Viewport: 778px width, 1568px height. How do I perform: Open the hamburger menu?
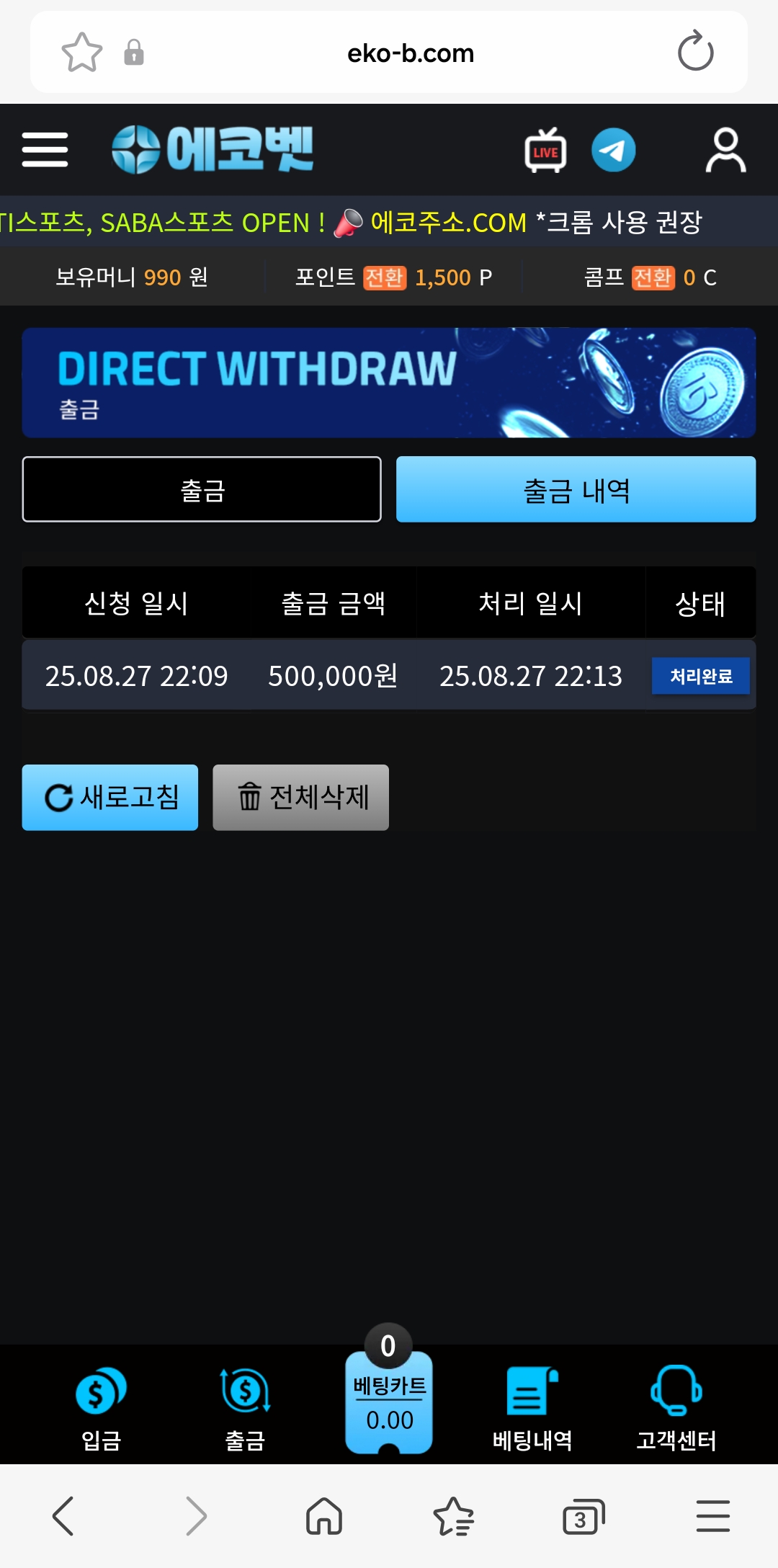45,150
